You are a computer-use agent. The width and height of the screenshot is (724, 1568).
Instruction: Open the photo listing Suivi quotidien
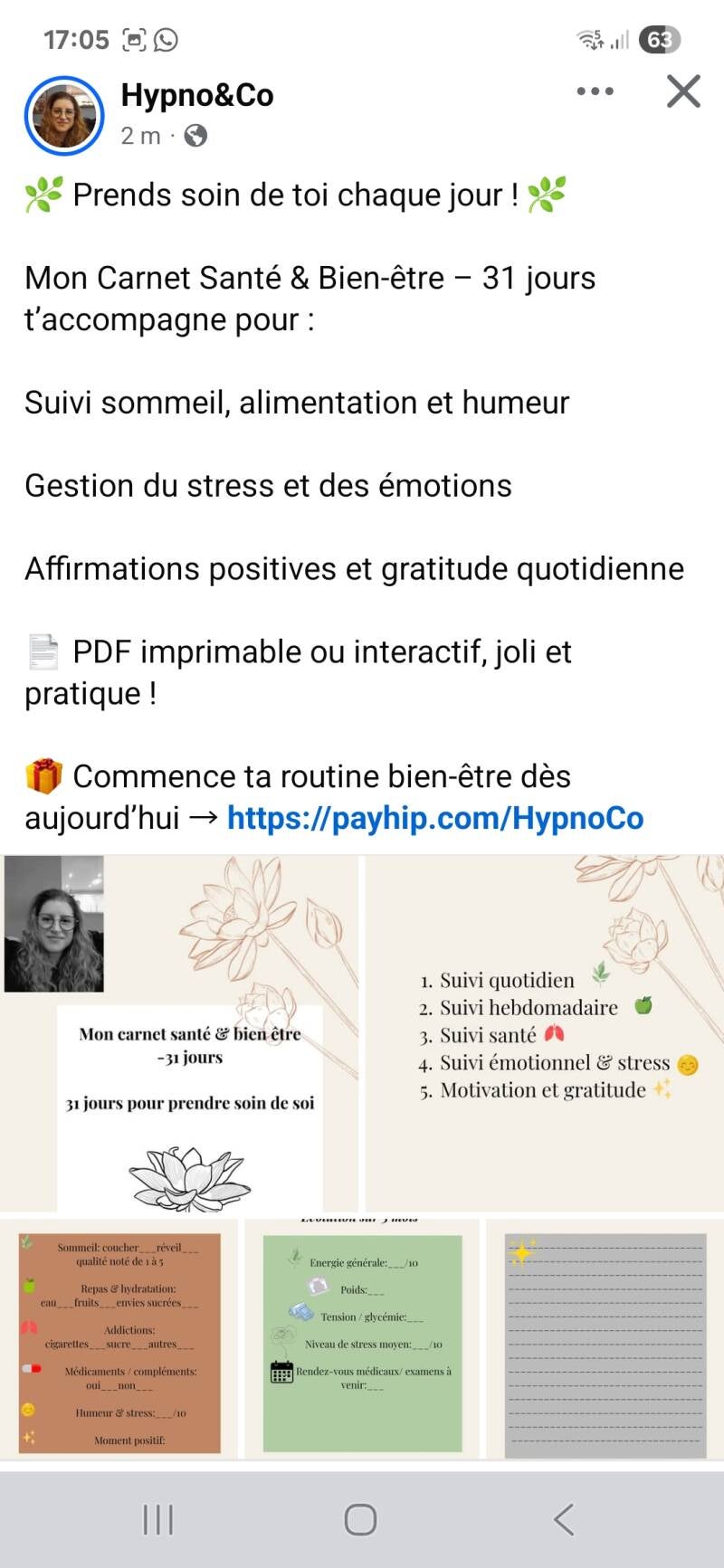(544, 1033)
